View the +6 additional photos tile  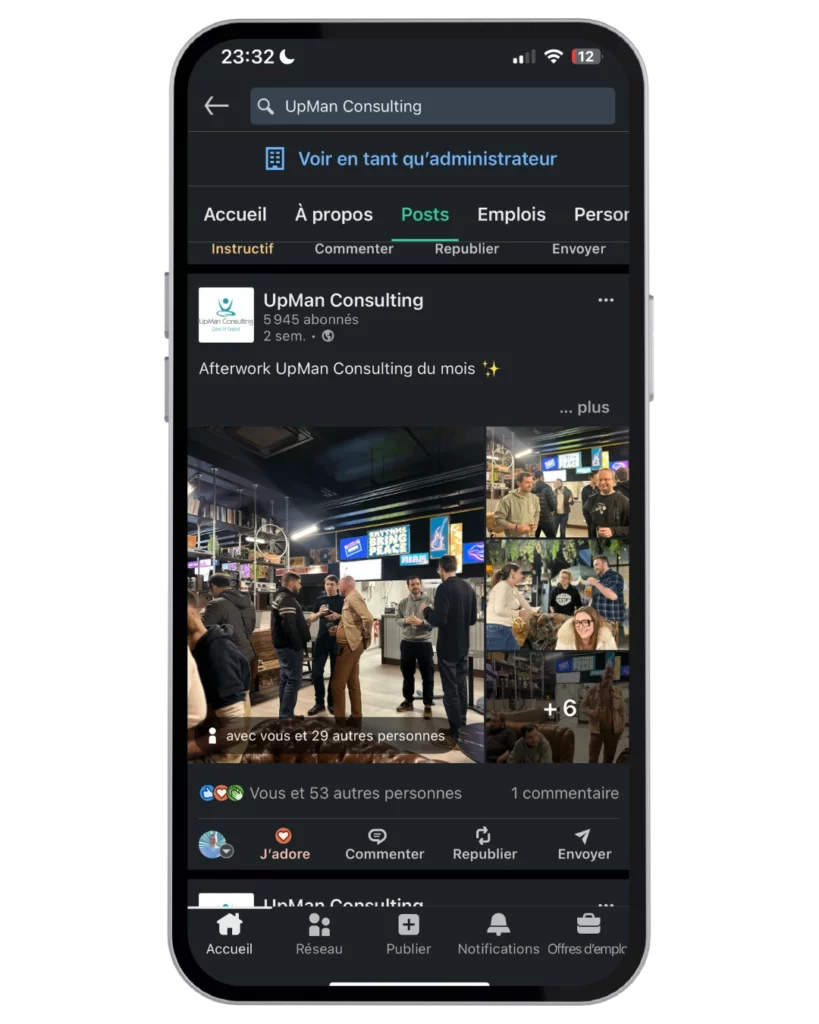click(x=558, y=708)
